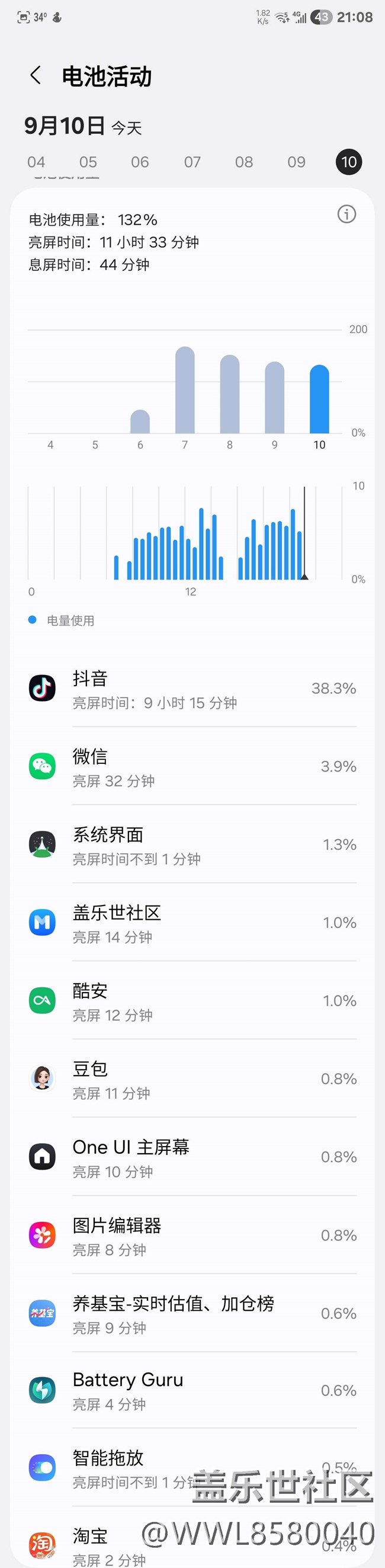Switch to date 06

click(140, 162)
